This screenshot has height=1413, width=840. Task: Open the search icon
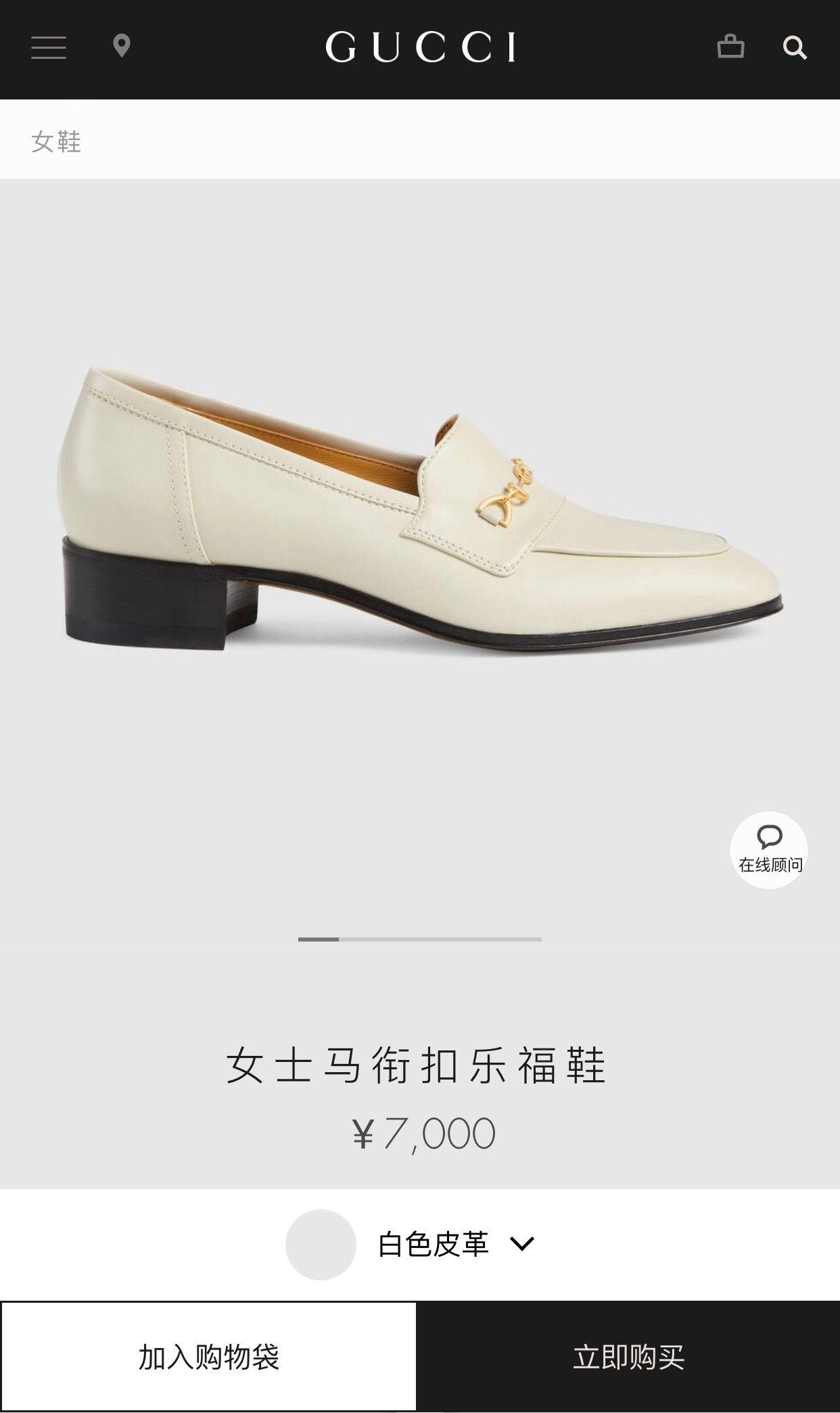(795, 48)
